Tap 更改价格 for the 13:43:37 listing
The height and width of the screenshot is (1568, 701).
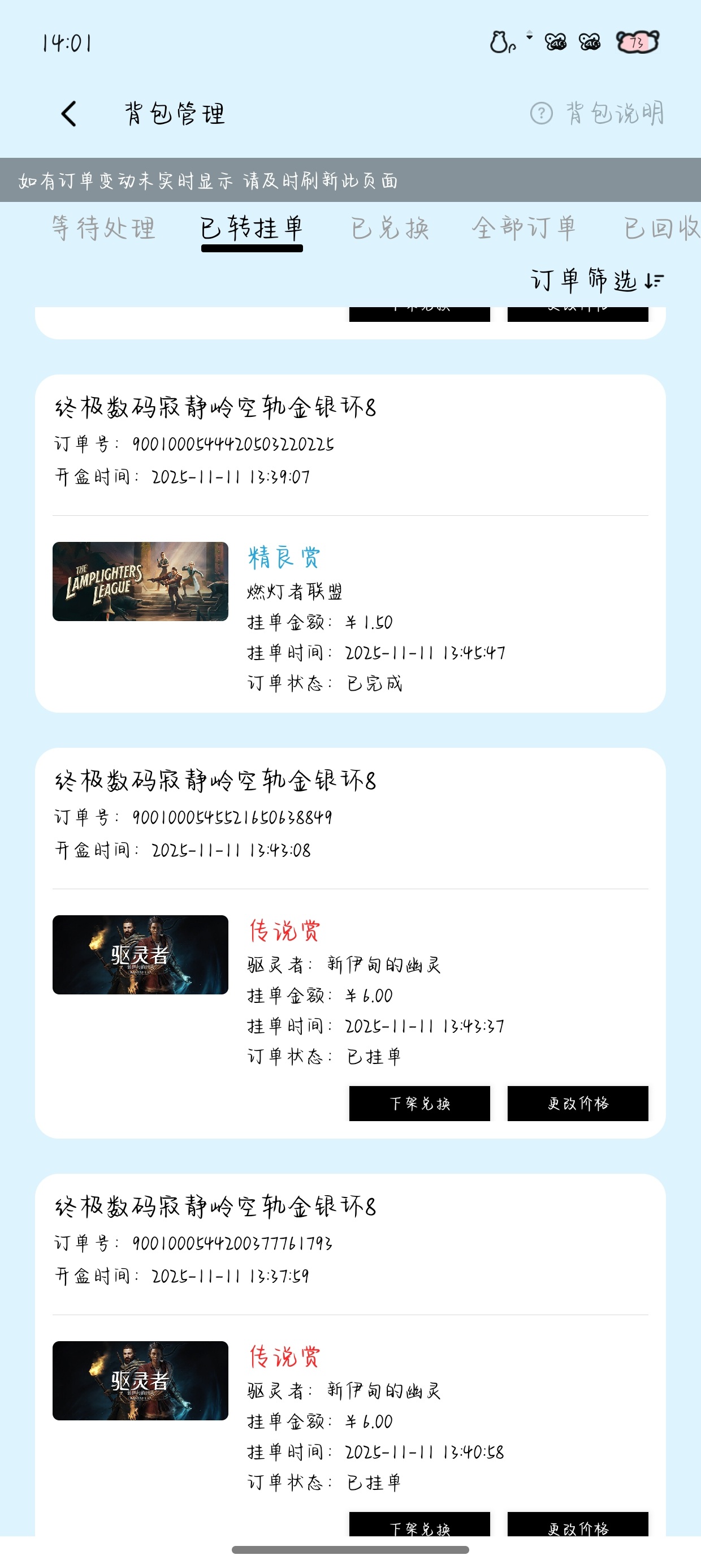click(577, 1103)
